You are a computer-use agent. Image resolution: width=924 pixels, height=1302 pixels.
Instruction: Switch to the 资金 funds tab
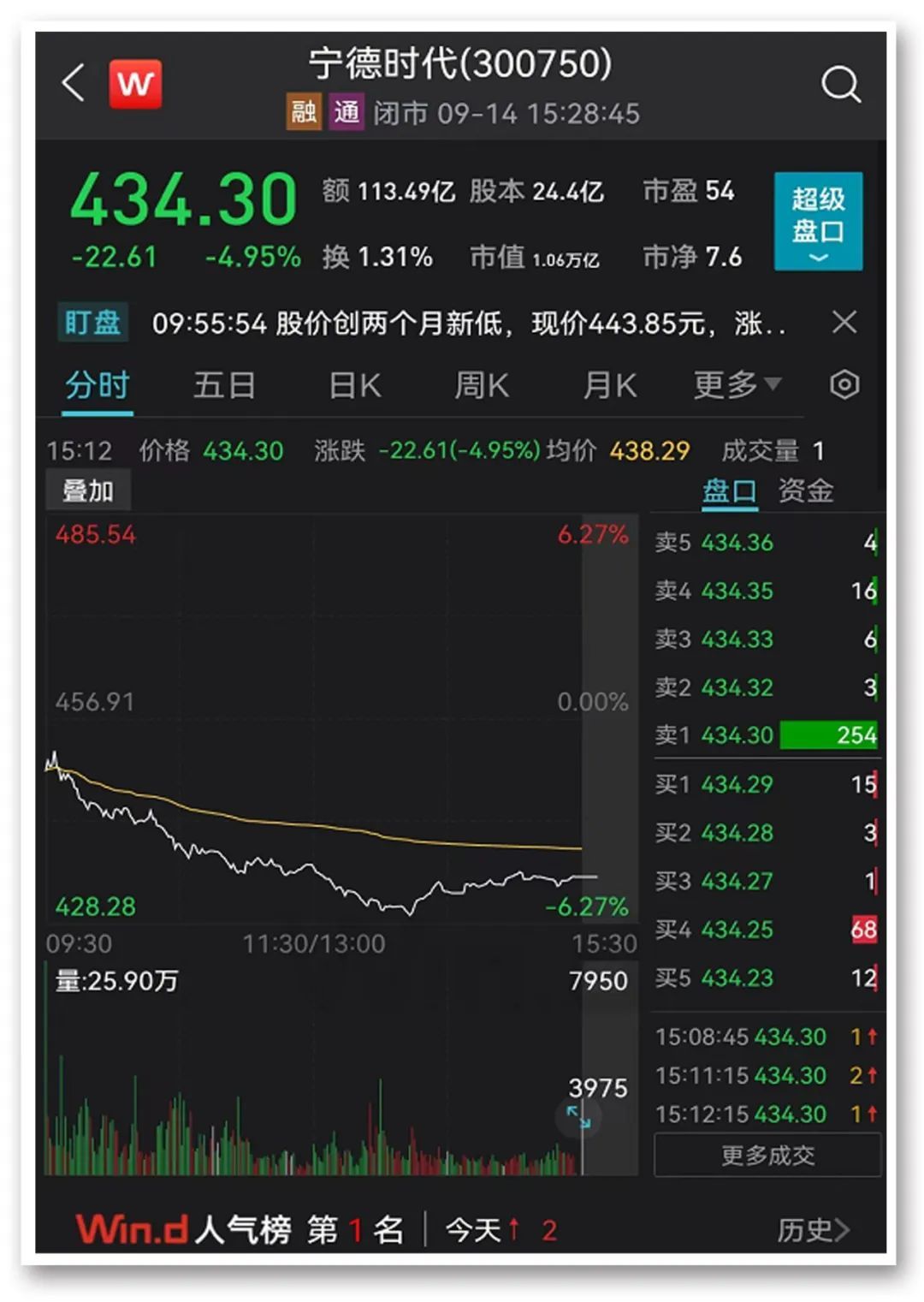tap(807, 490)
